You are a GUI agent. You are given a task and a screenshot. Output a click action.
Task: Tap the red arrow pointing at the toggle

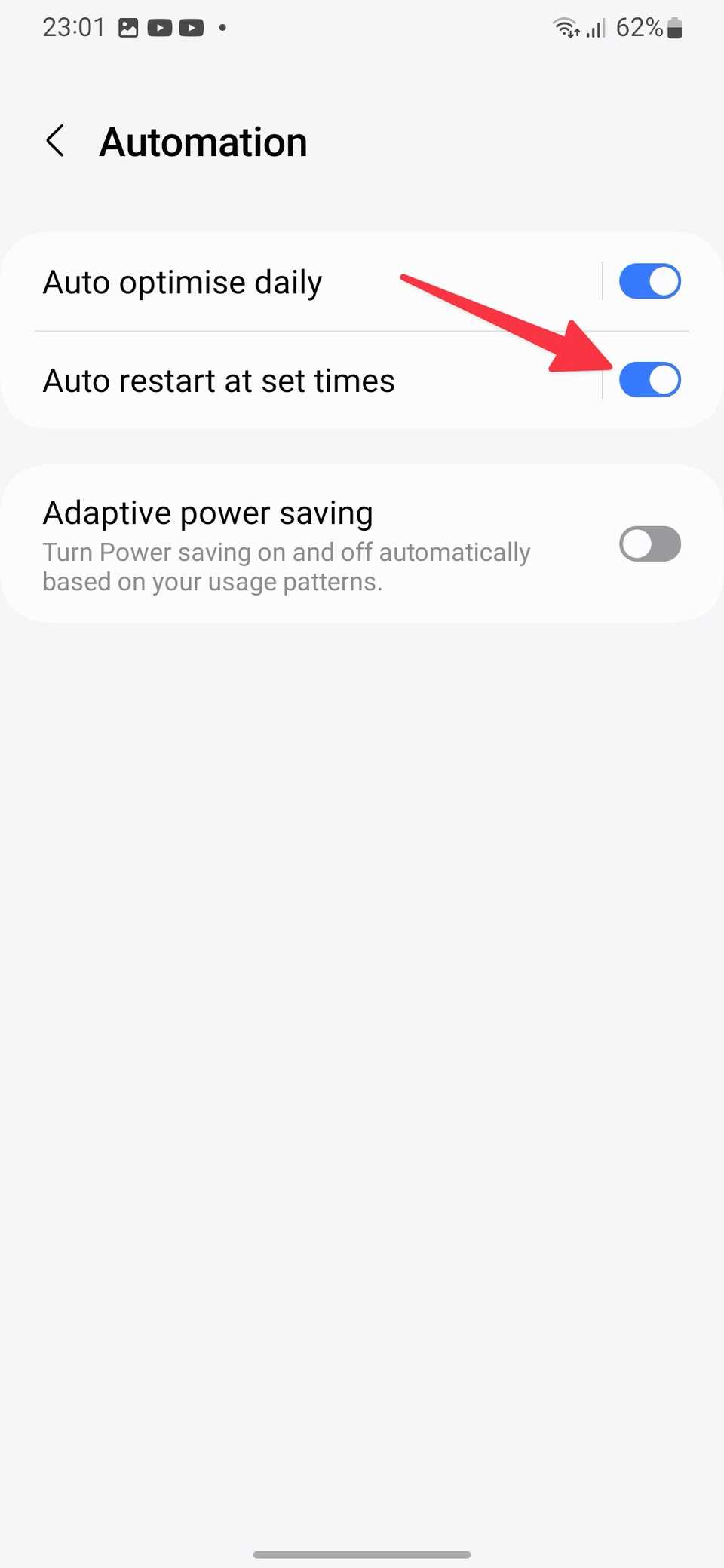coord(505,324)
